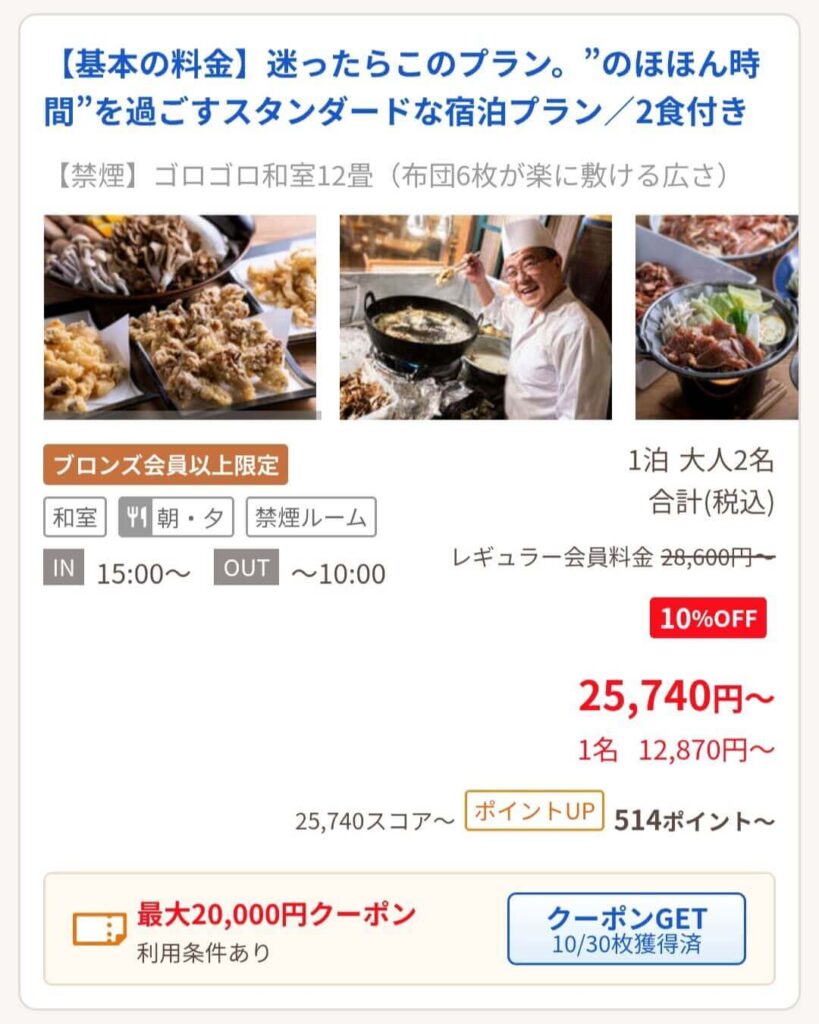Click the 25,740円～ total price
The width and height of the screenshot is (819, 1024).
(679, 692)
